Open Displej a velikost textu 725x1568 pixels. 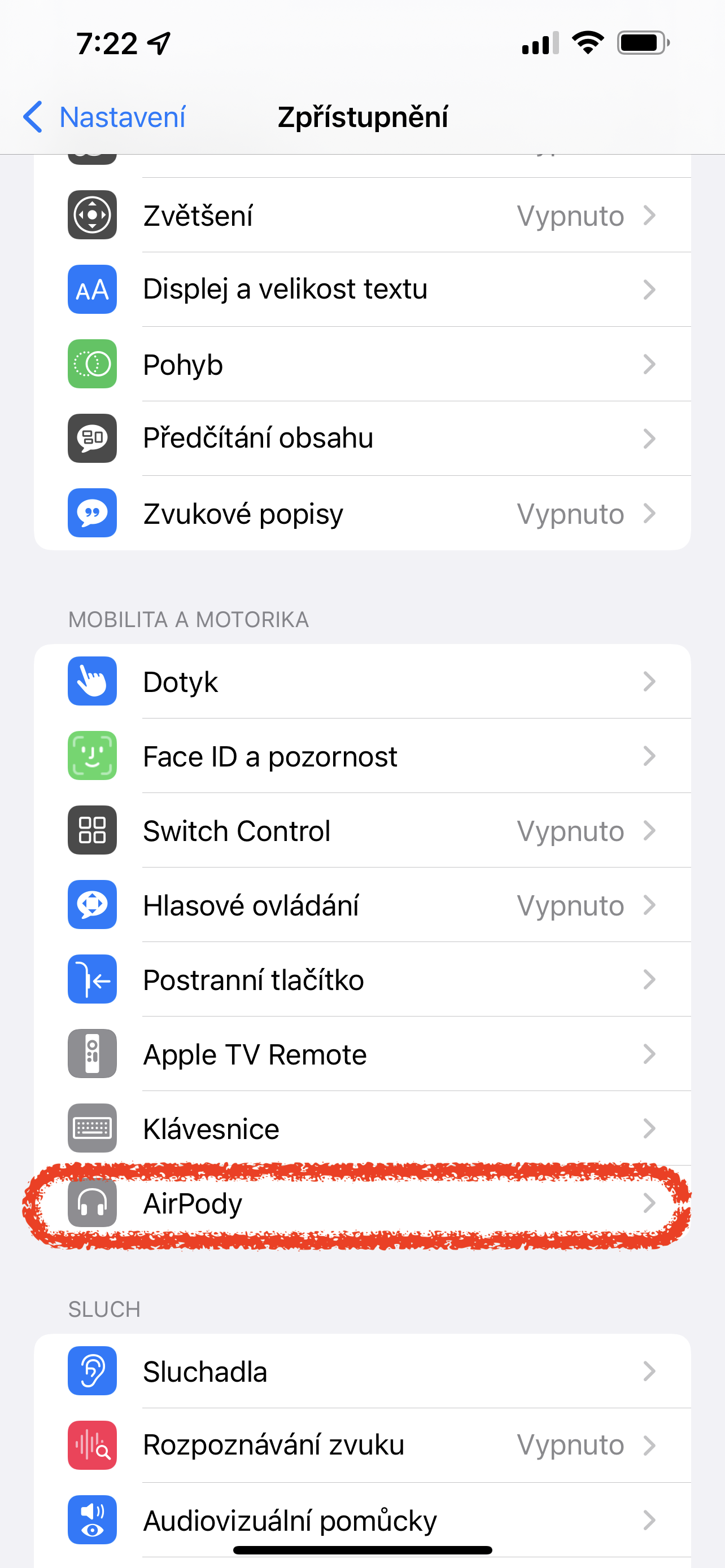(x=362, y=290)
